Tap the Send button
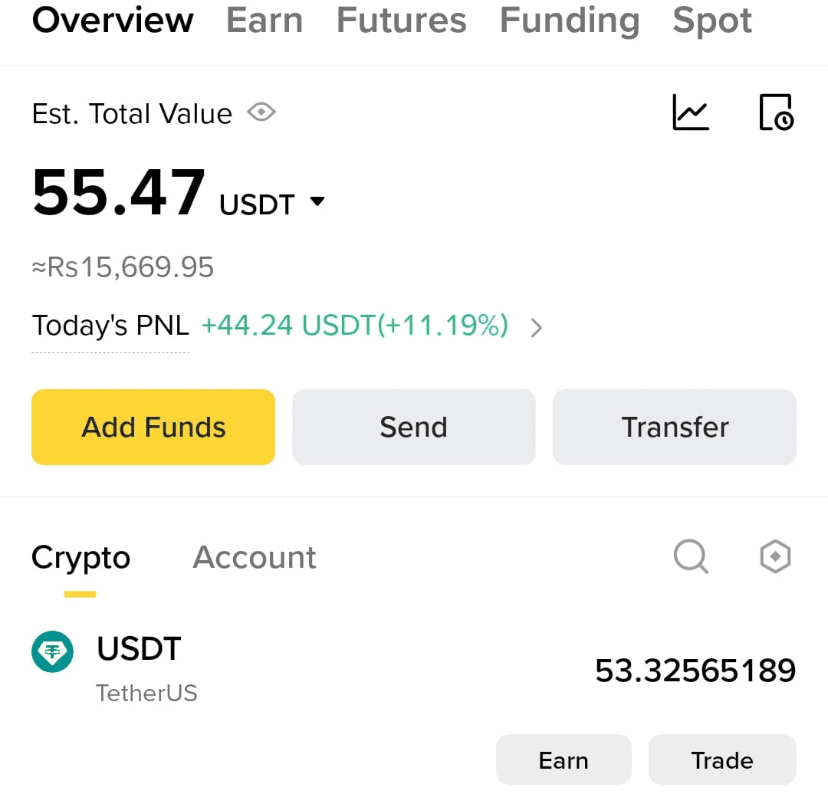828x794 pixels. coord(413,427)
